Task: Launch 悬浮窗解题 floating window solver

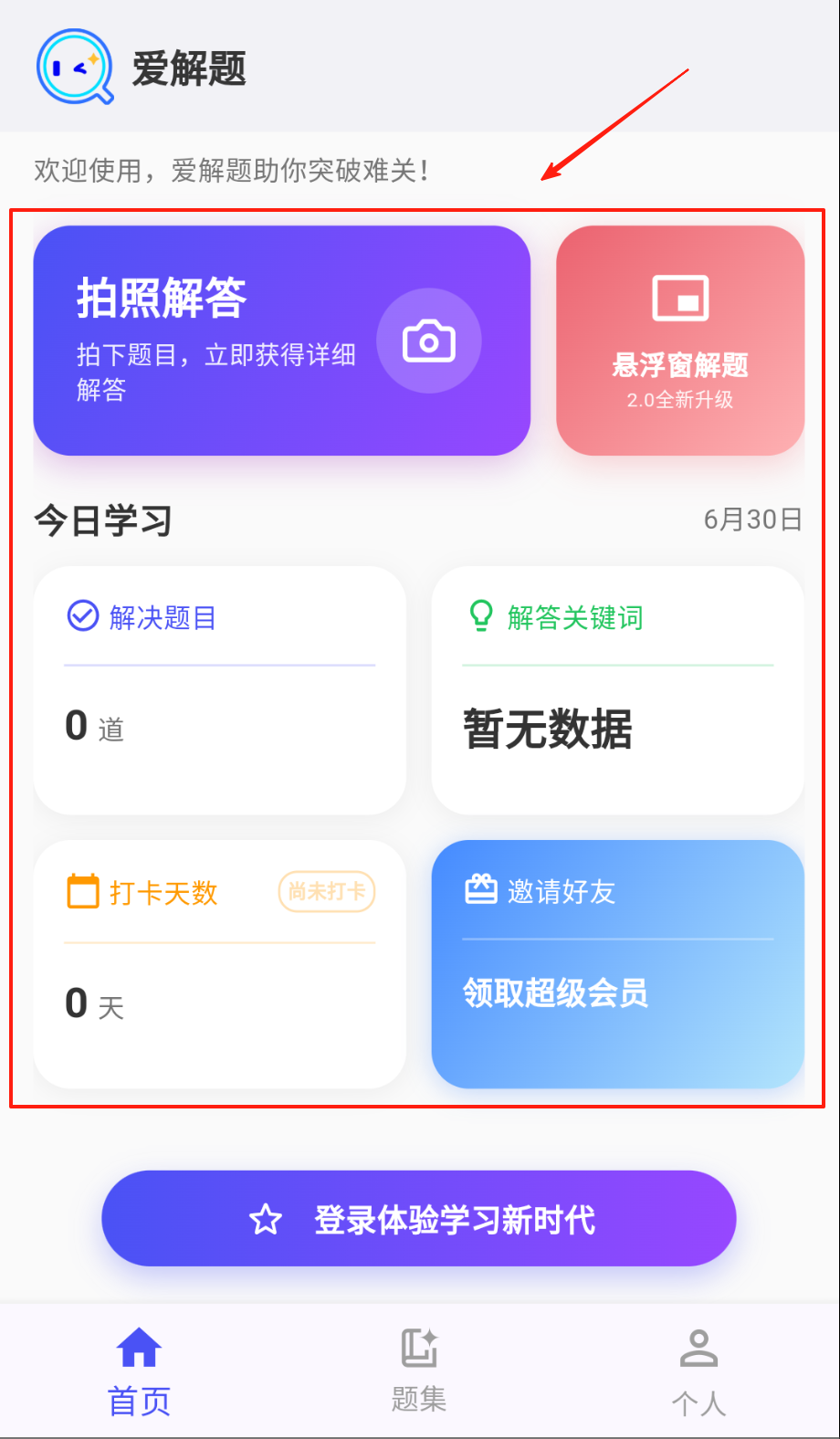Action: pyautogui.click(x=680, y=340)
